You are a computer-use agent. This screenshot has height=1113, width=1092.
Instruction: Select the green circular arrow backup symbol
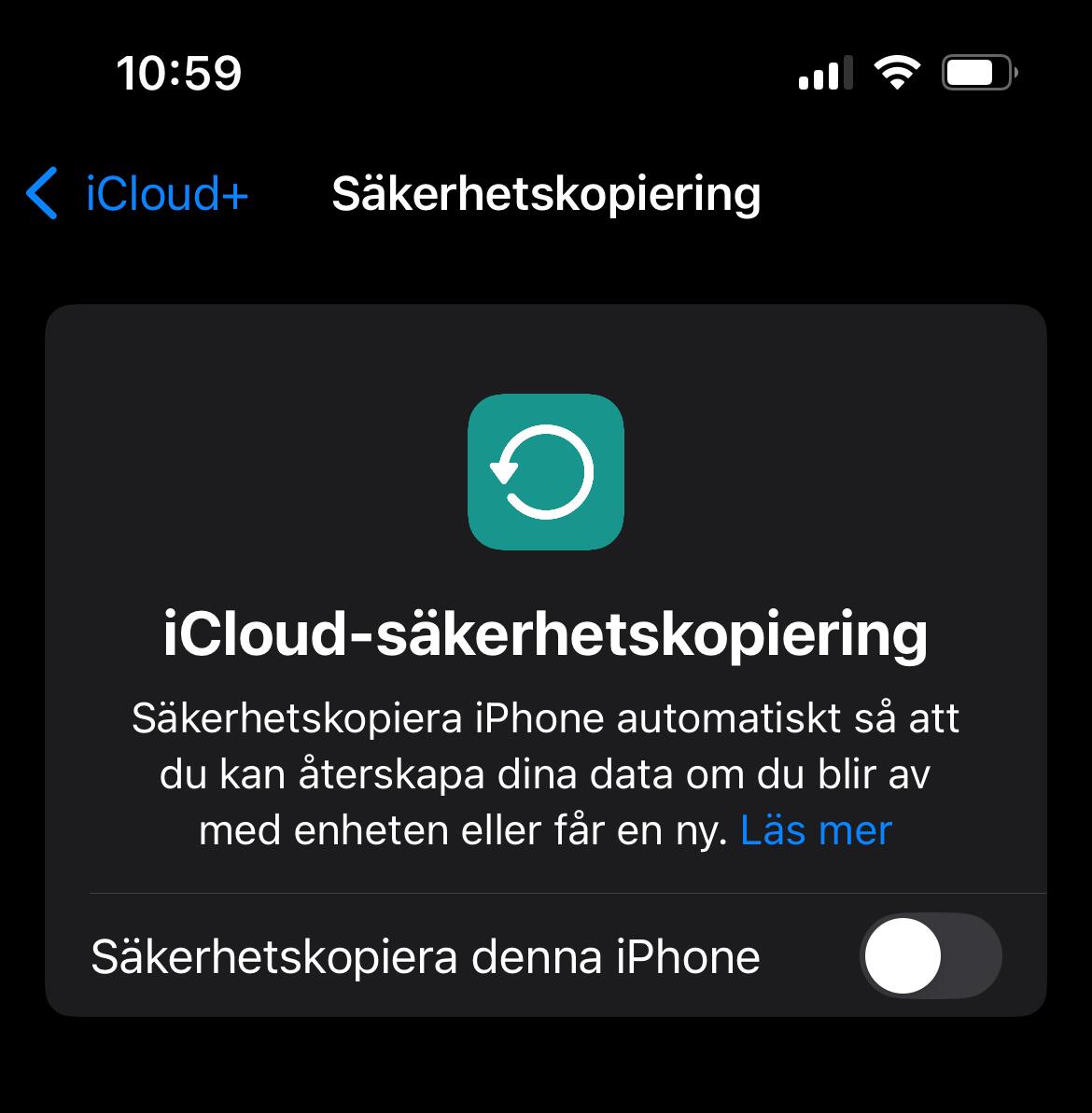545,473
